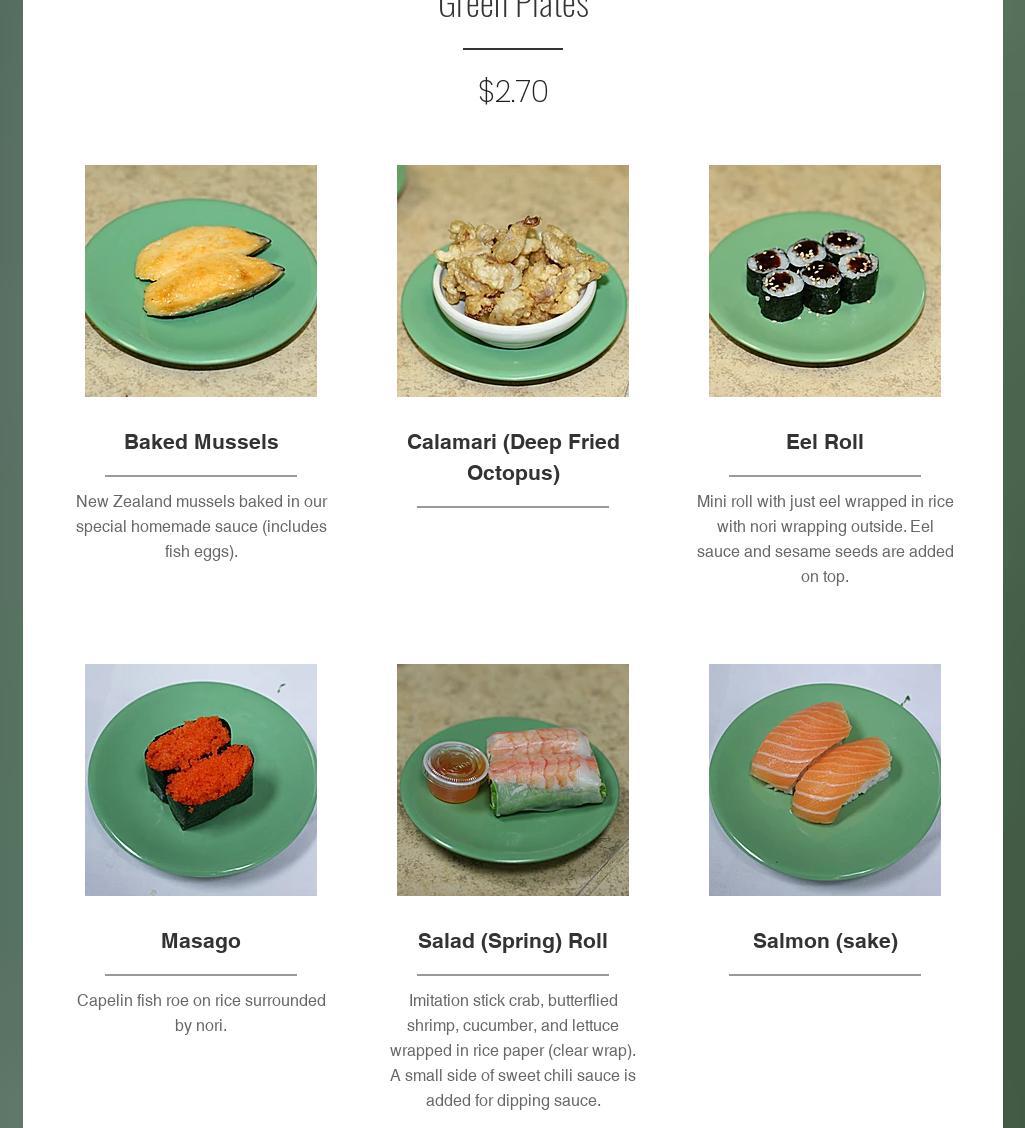The width and height of the screenshot is (1025, 1128).
Task: Enlarge the Eel Roll picture
Action: click(824, 281)
